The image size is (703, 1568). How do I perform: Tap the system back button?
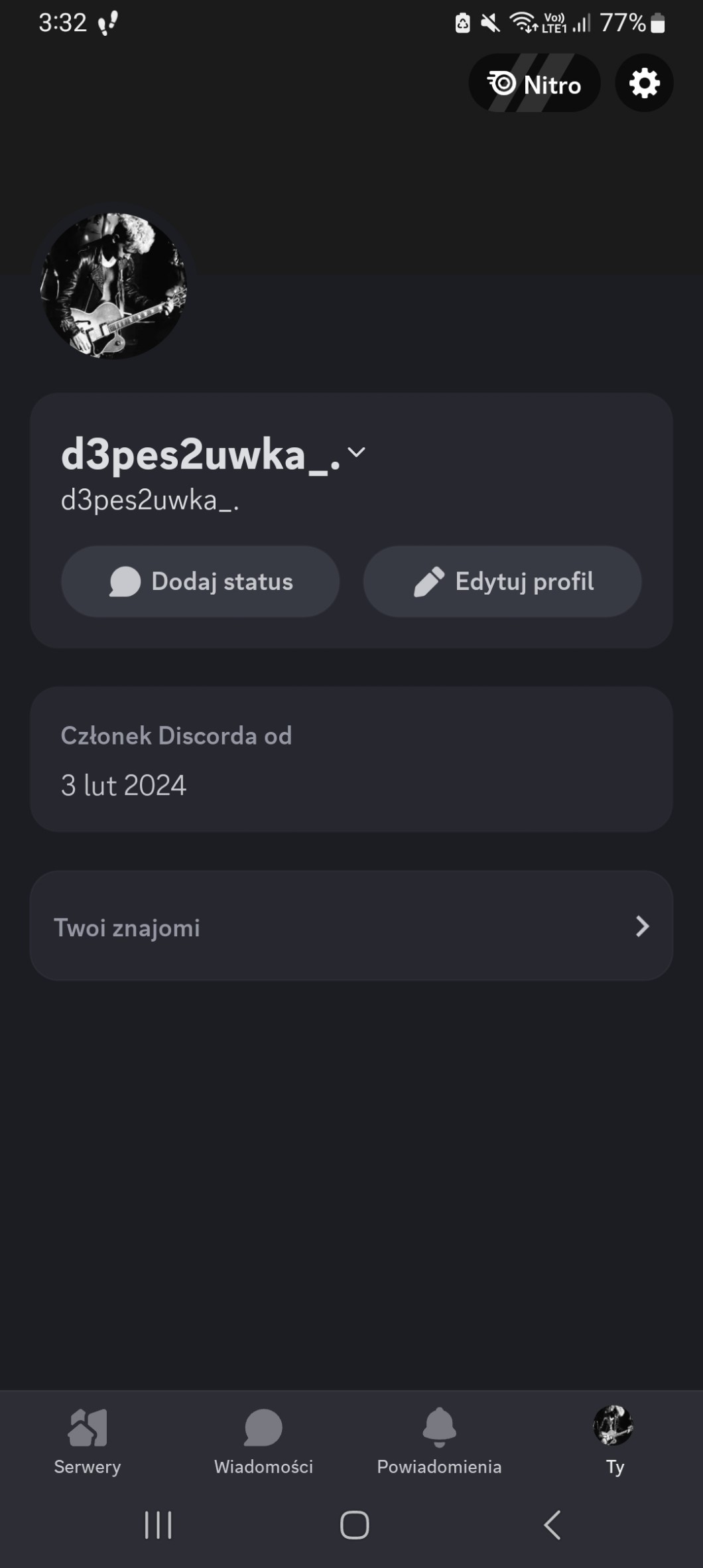(x=552, y=1525)
